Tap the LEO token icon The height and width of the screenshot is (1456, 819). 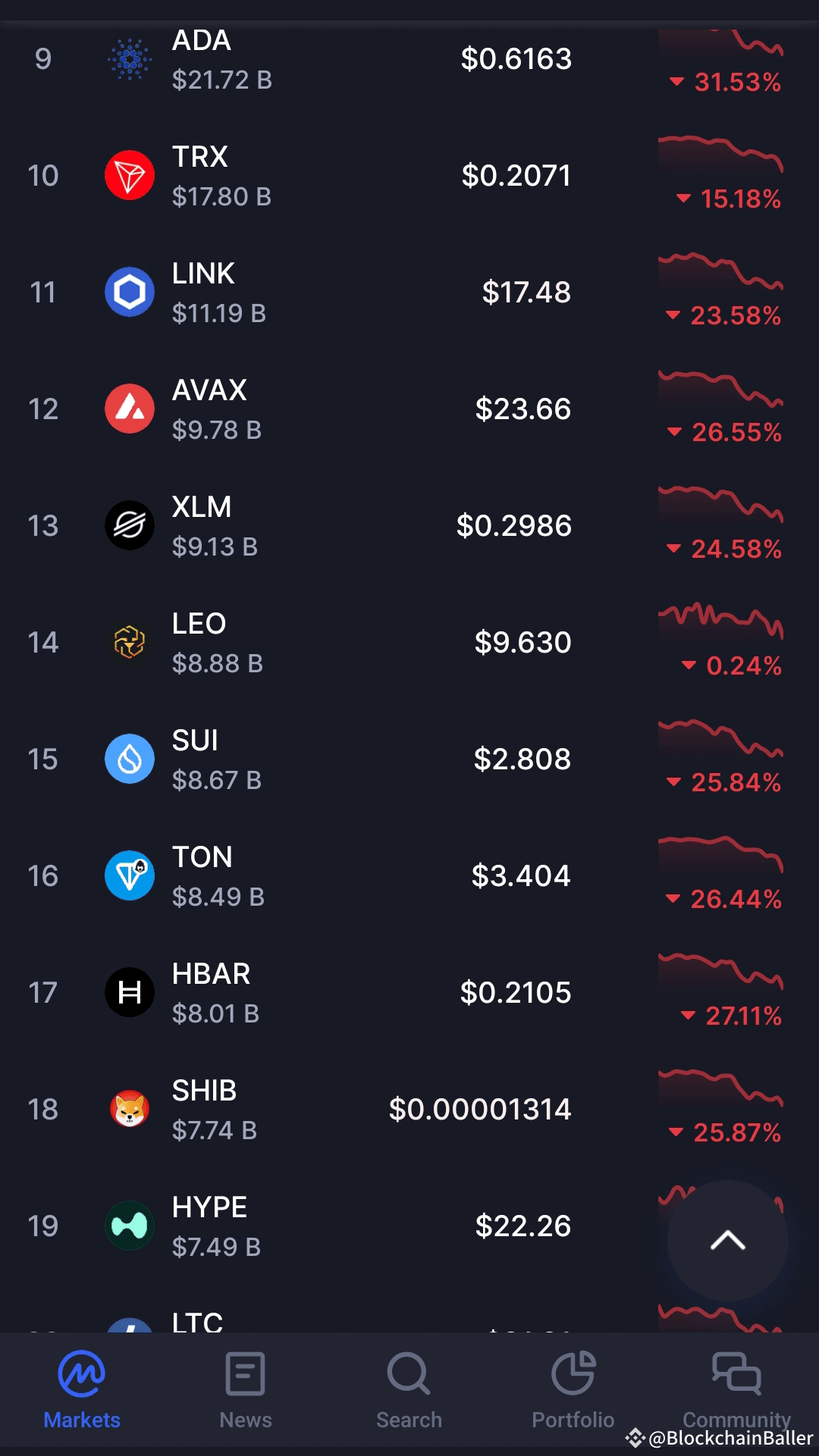click(130, 642)
